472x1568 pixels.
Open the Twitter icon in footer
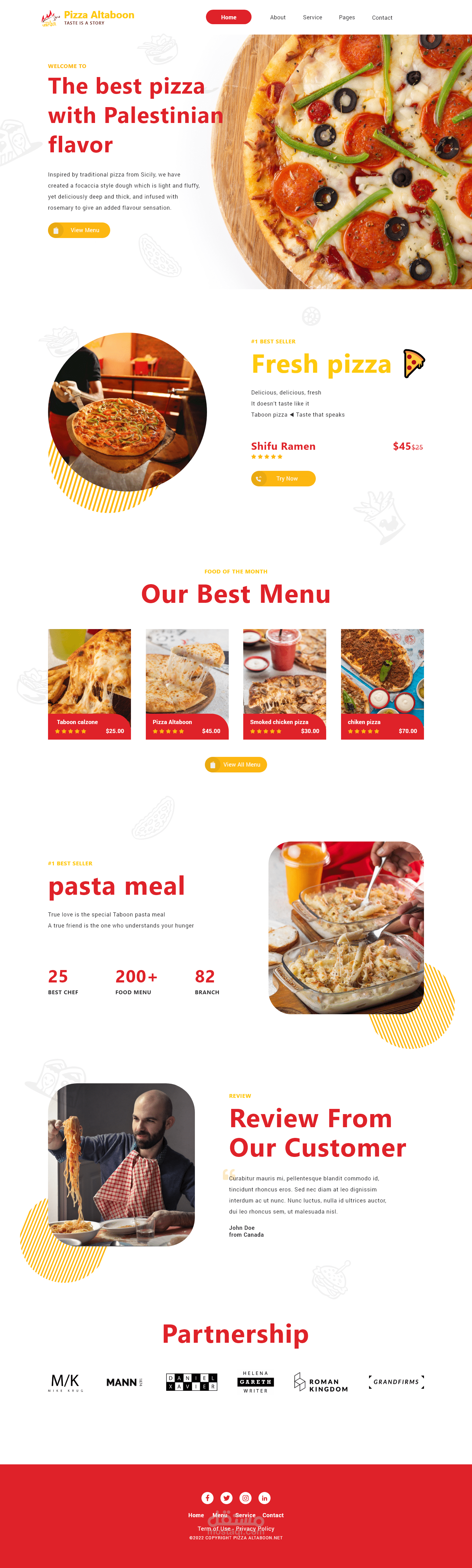(x=227, y=1498)
